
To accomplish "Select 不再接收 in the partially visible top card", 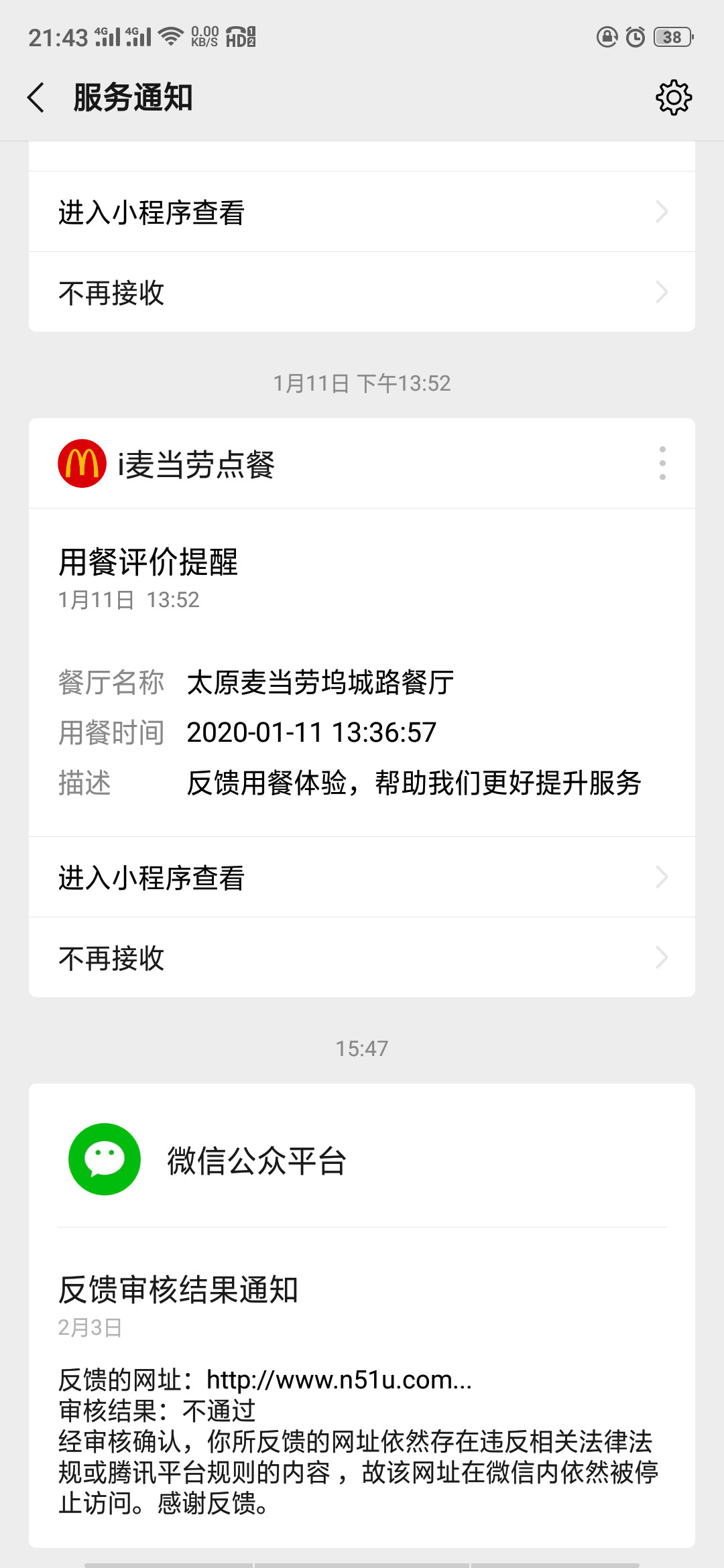I will coord(362,292).
